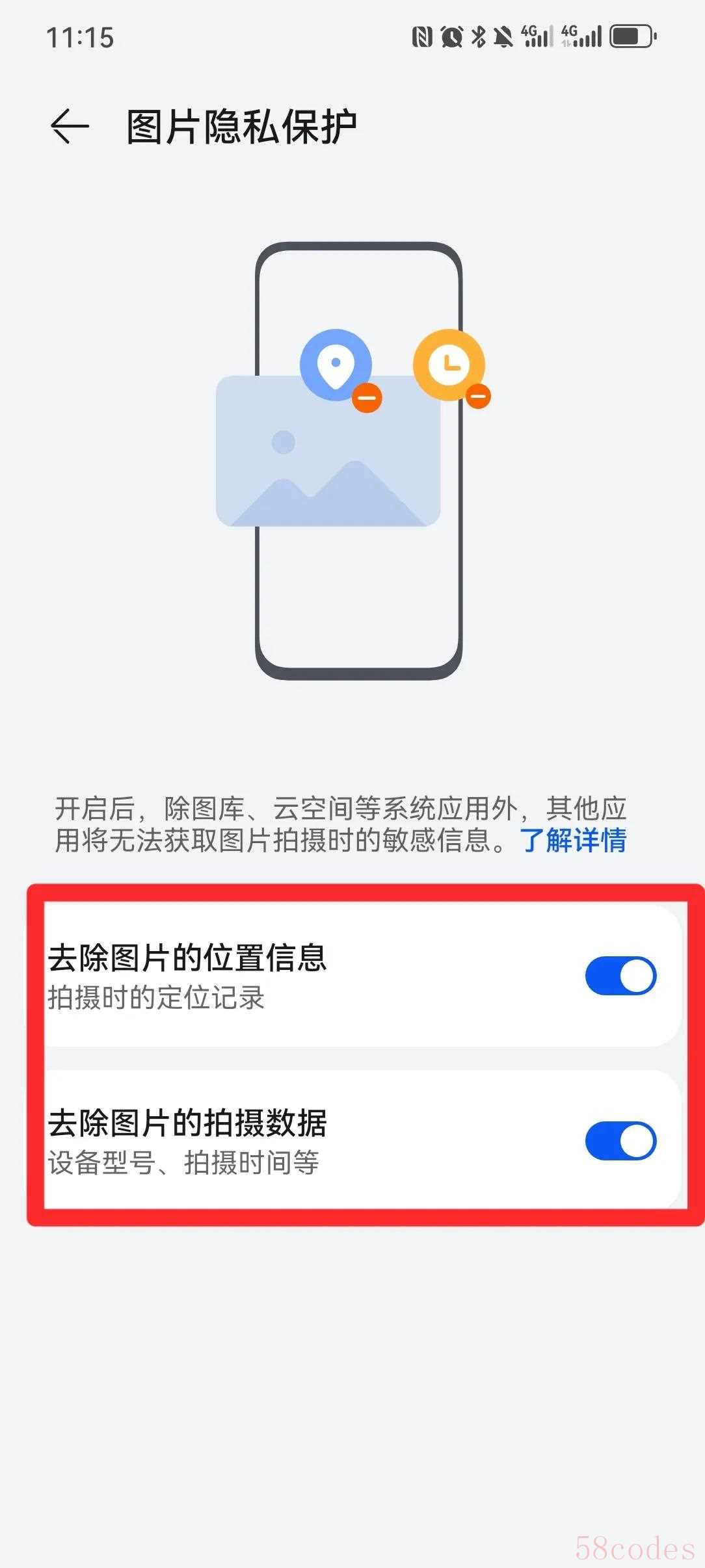The image size is (705, 1568).
Task: Disable 去除图片的拍摄数据 switch
Action: point(620,1141)
